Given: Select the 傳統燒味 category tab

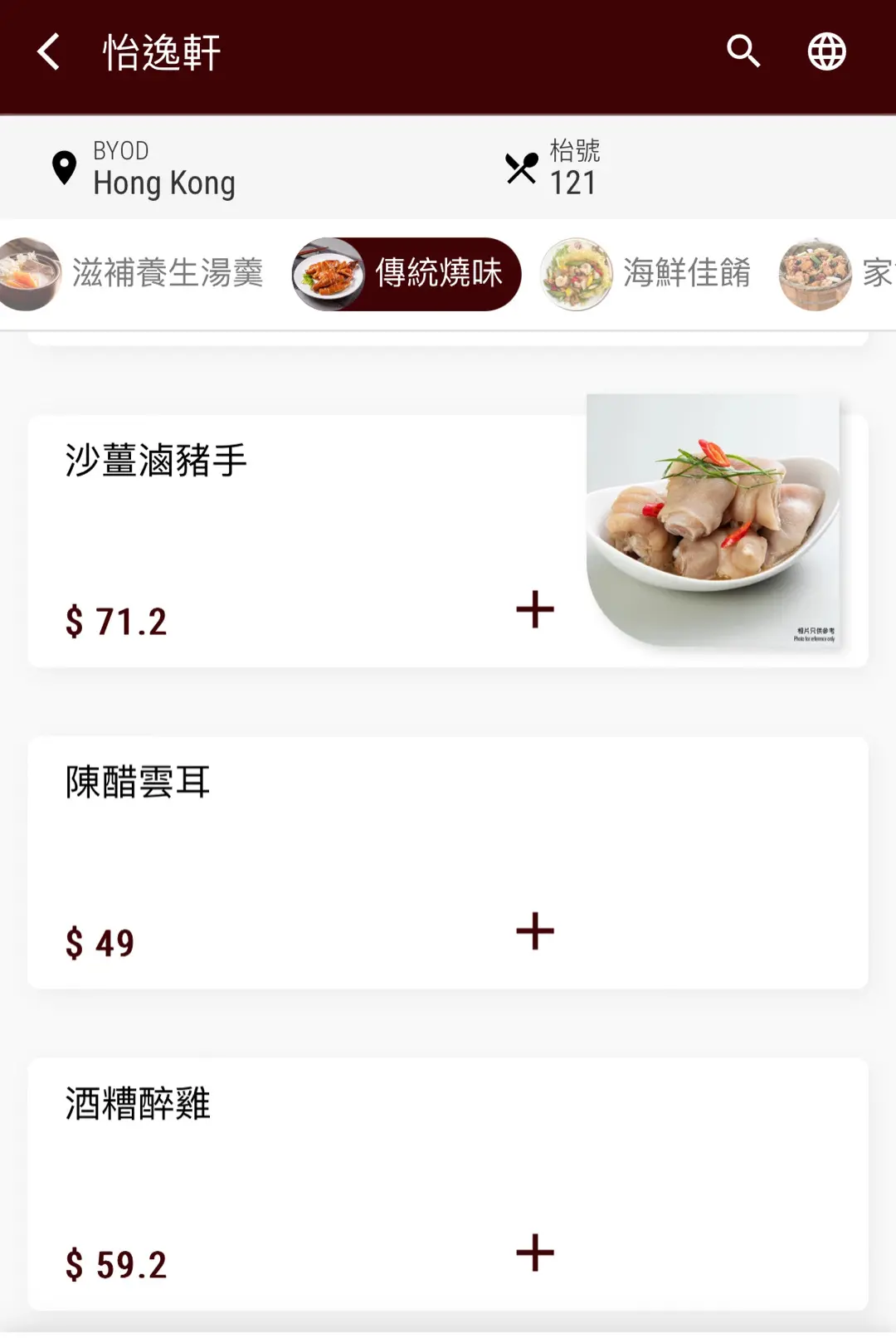Looking at the screenshot, I should tap(407, 274).
